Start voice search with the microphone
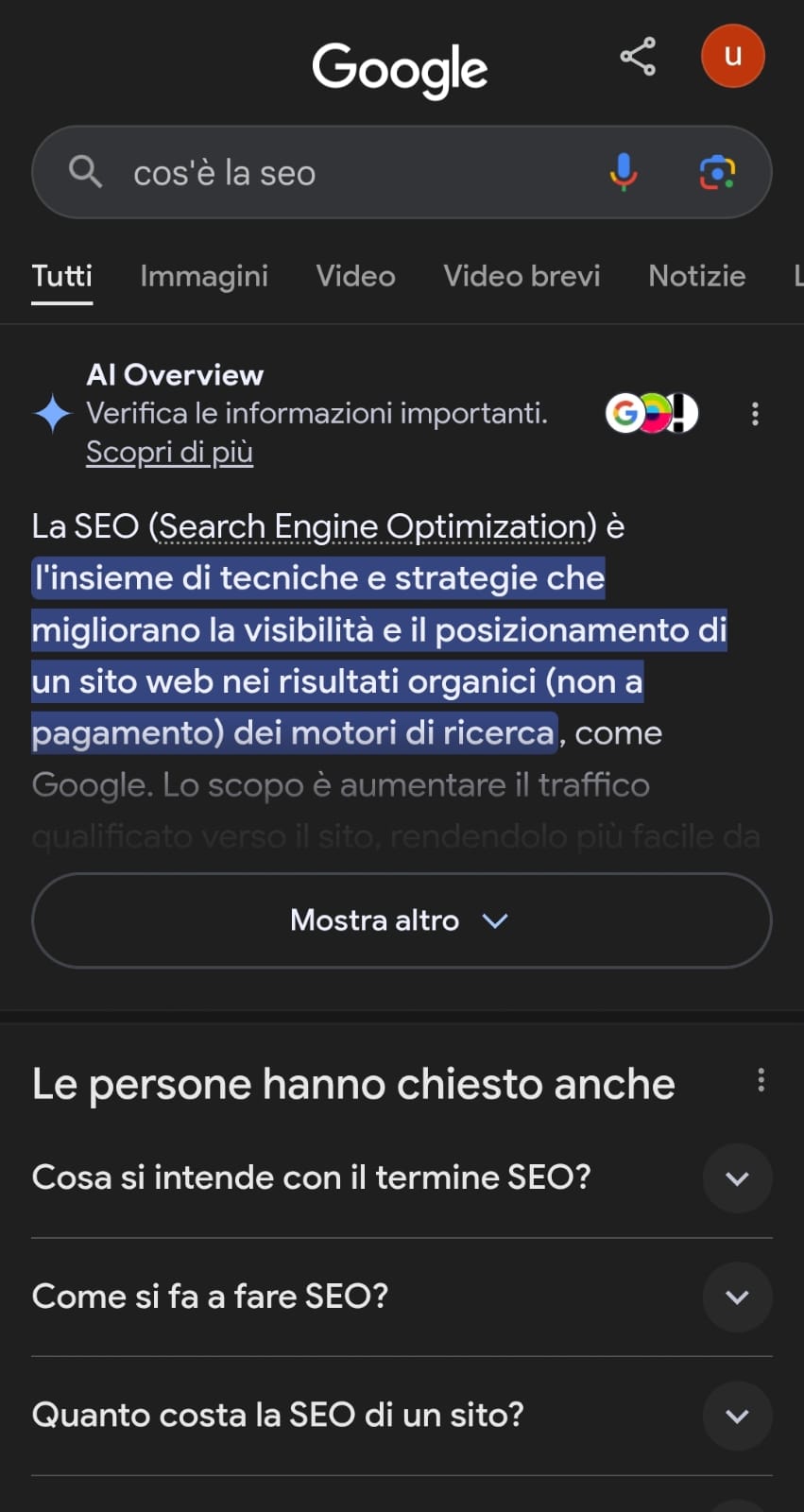Screen dimensions: 804x1512 [623, 172]
